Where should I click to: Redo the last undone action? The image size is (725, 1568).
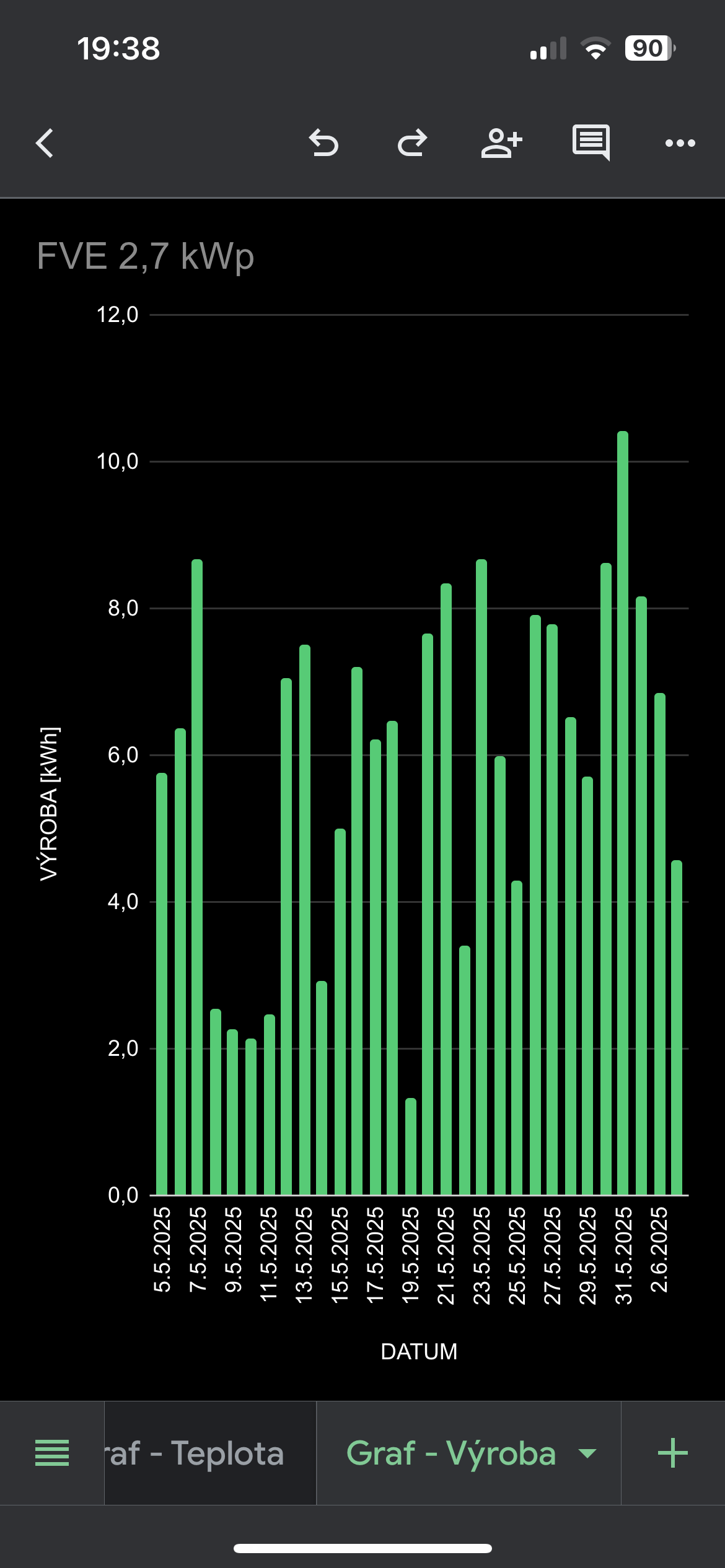pos(413,143)
